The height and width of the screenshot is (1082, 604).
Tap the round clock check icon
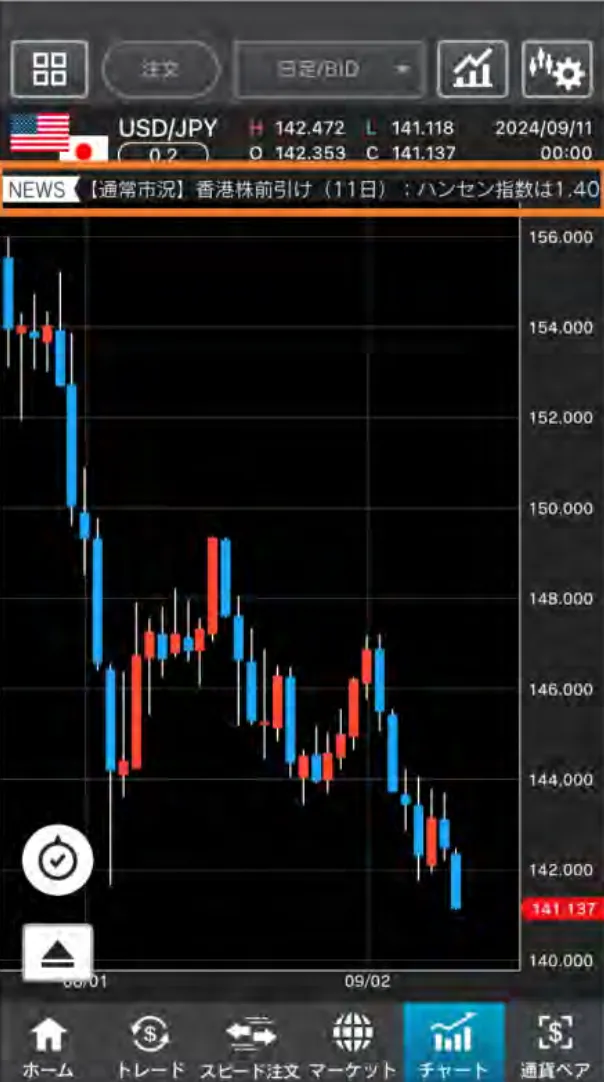click(x=58, y=858)
